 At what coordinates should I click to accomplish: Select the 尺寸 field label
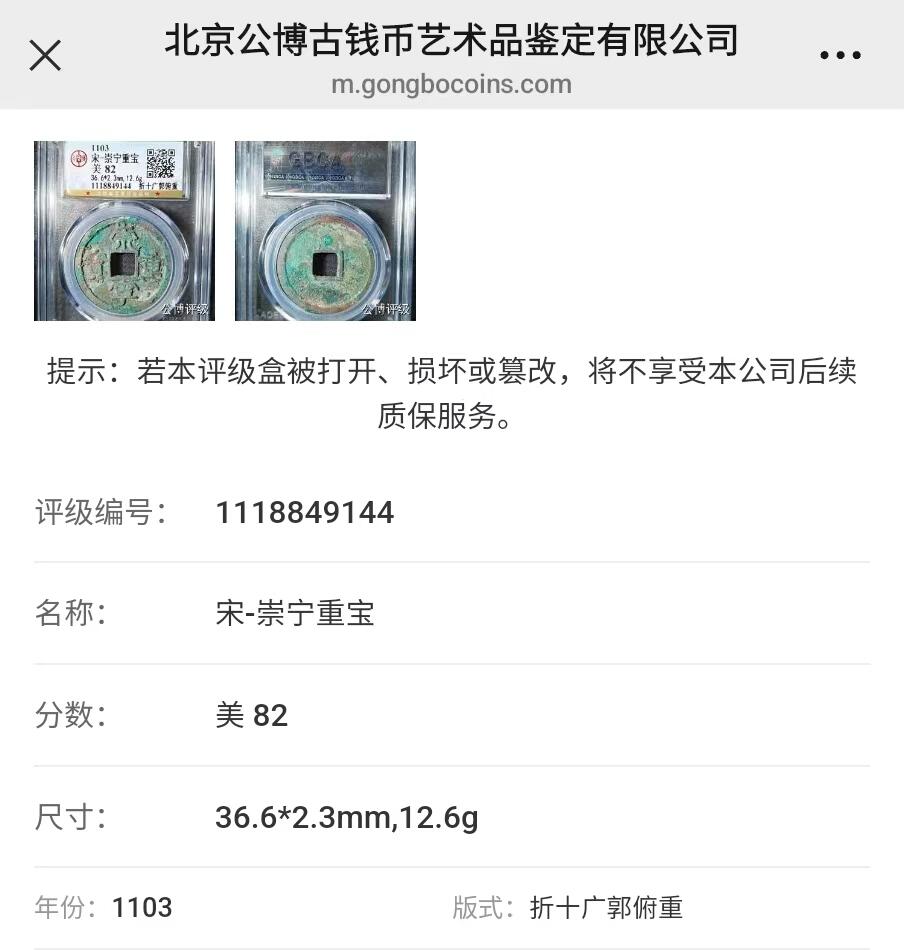(73, 817)
